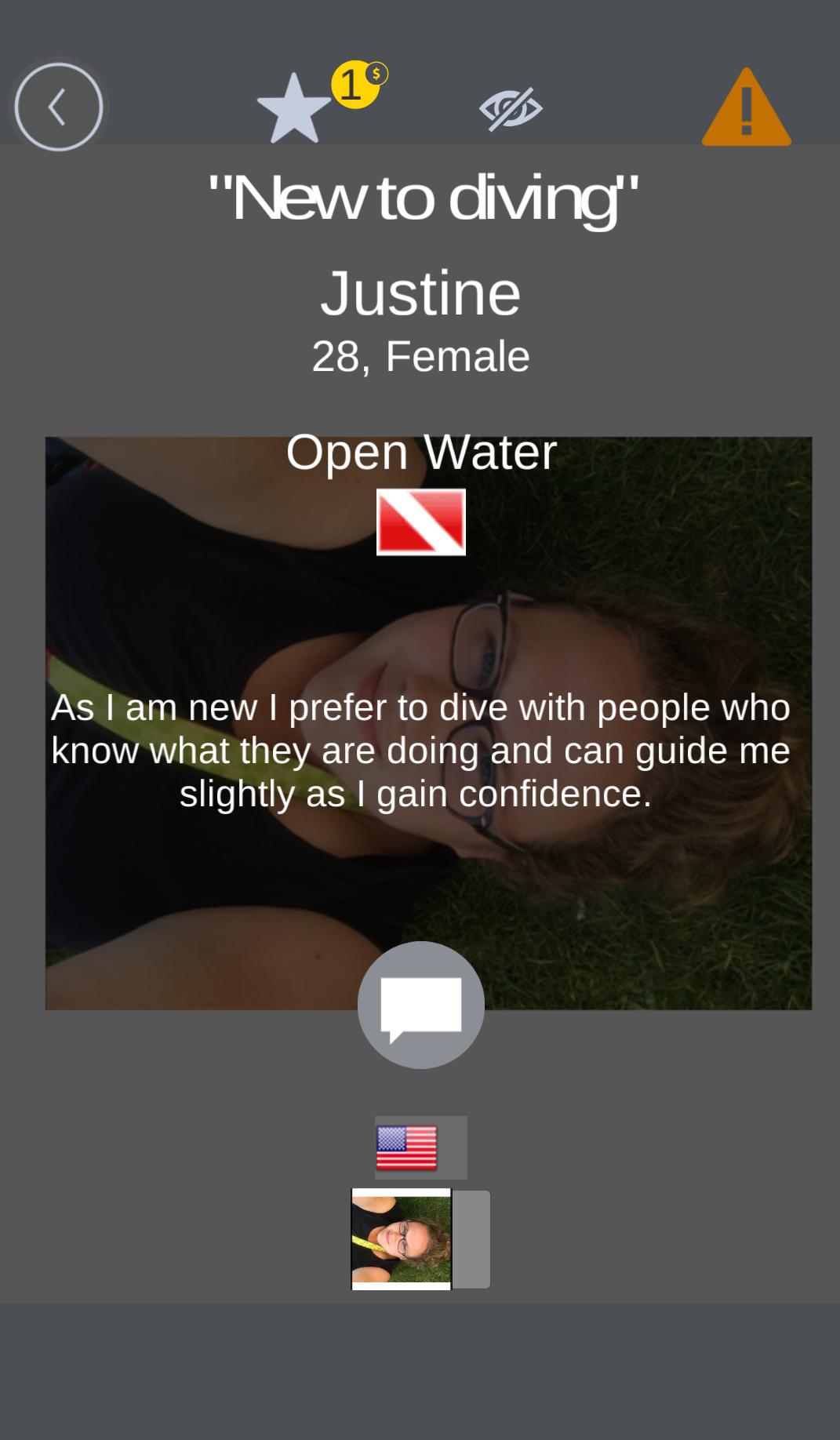
Task: Go back using the circled arrow
Action: point(59,107)
